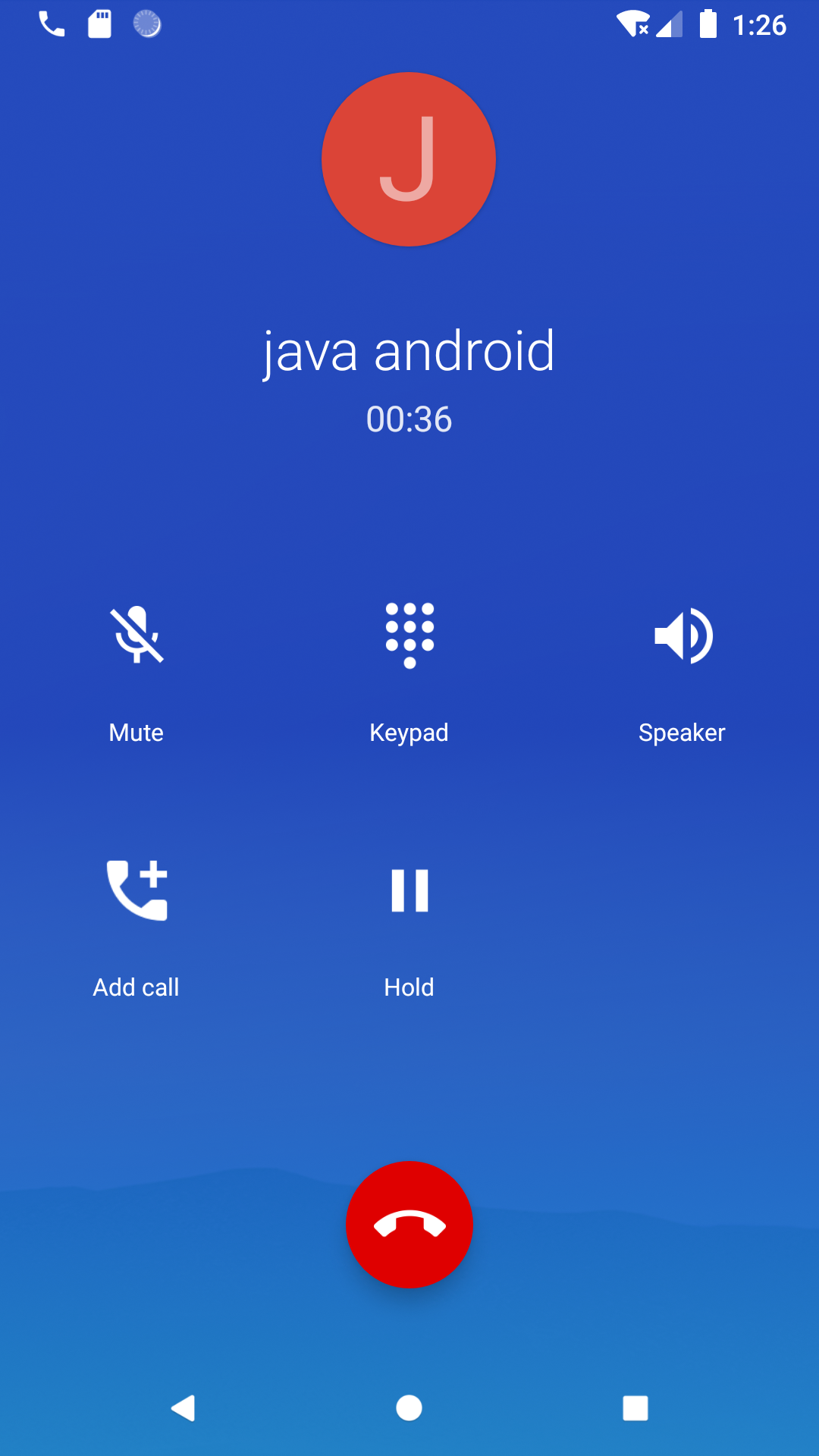Tap the phone icon in the status bar
This screenshot has width=819, height=1456.
click(51, 25)
